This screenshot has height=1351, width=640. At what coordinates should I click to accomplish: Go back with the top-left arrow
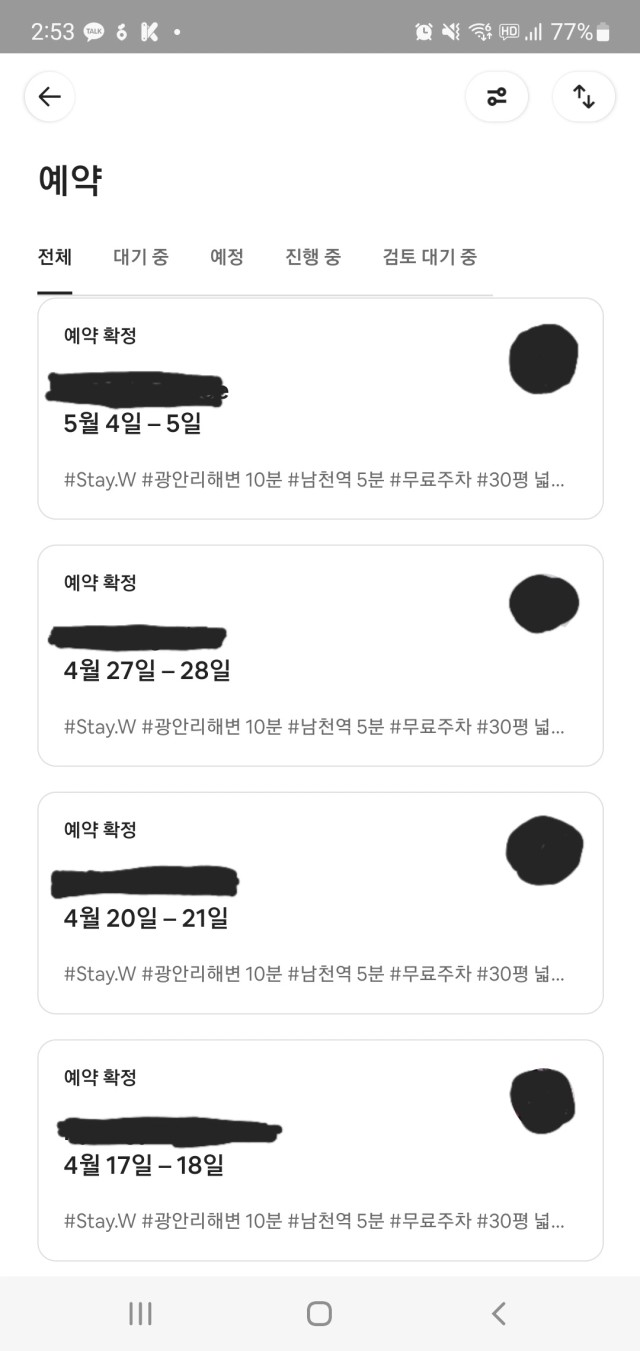[49, 97]
